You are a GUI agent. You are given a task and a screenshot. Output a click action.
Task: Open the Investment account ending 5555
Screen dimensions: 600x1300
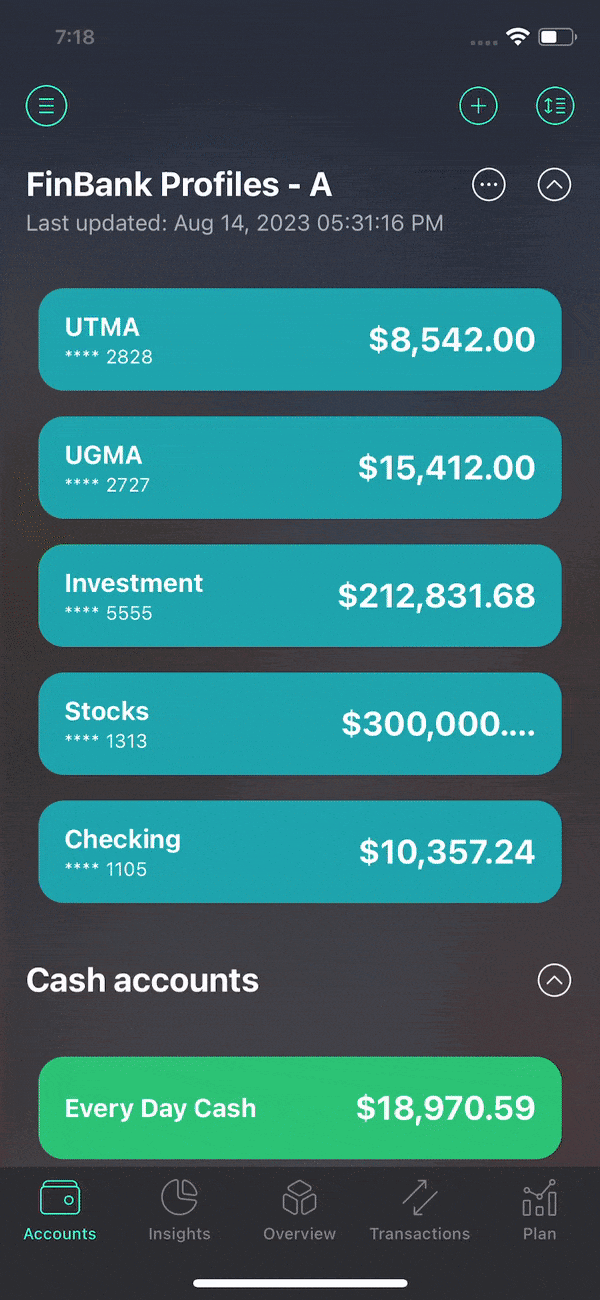click(300, 596)
